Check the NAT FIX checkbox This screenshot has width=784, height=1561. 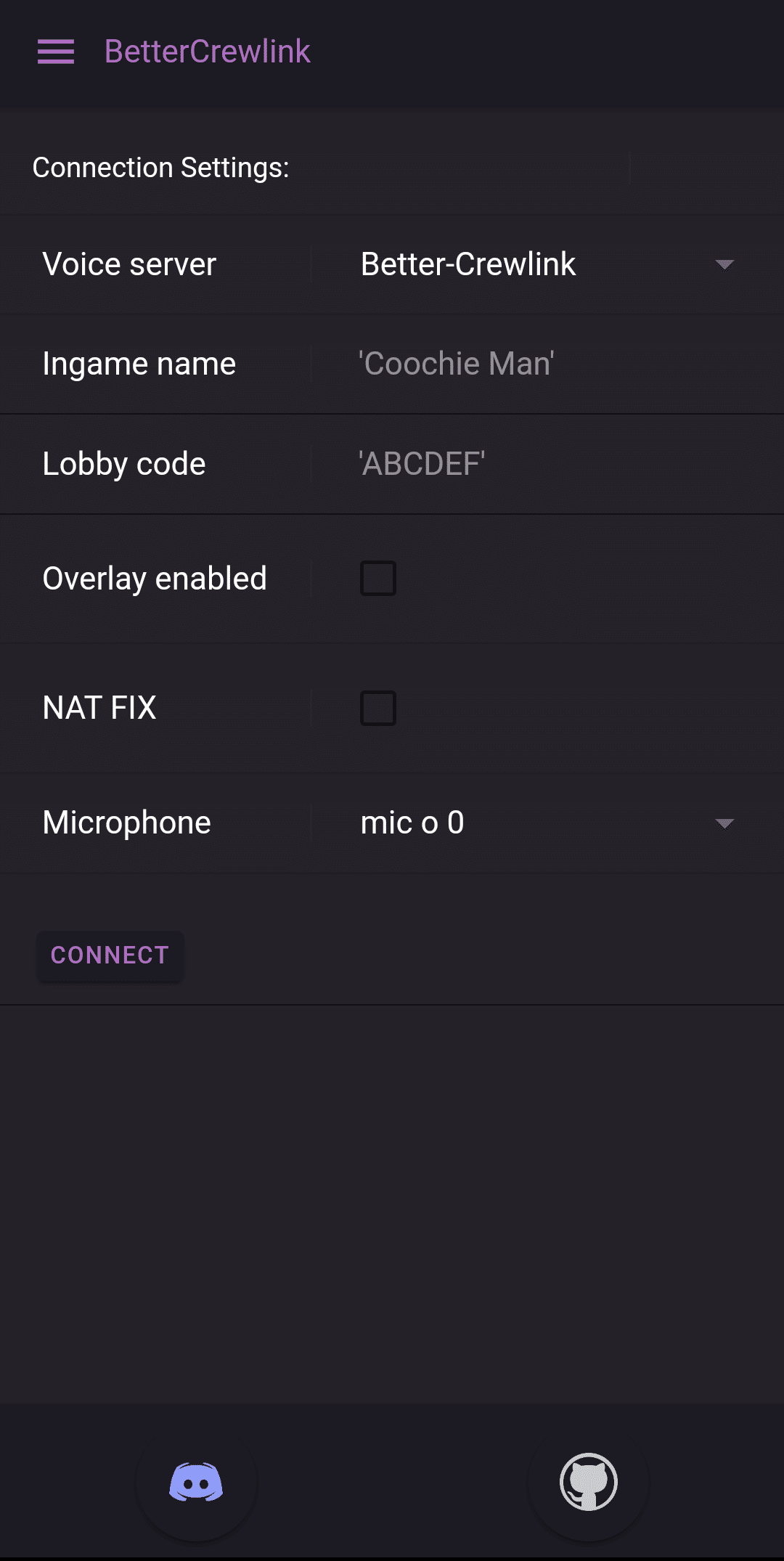[x=378, y=708]
